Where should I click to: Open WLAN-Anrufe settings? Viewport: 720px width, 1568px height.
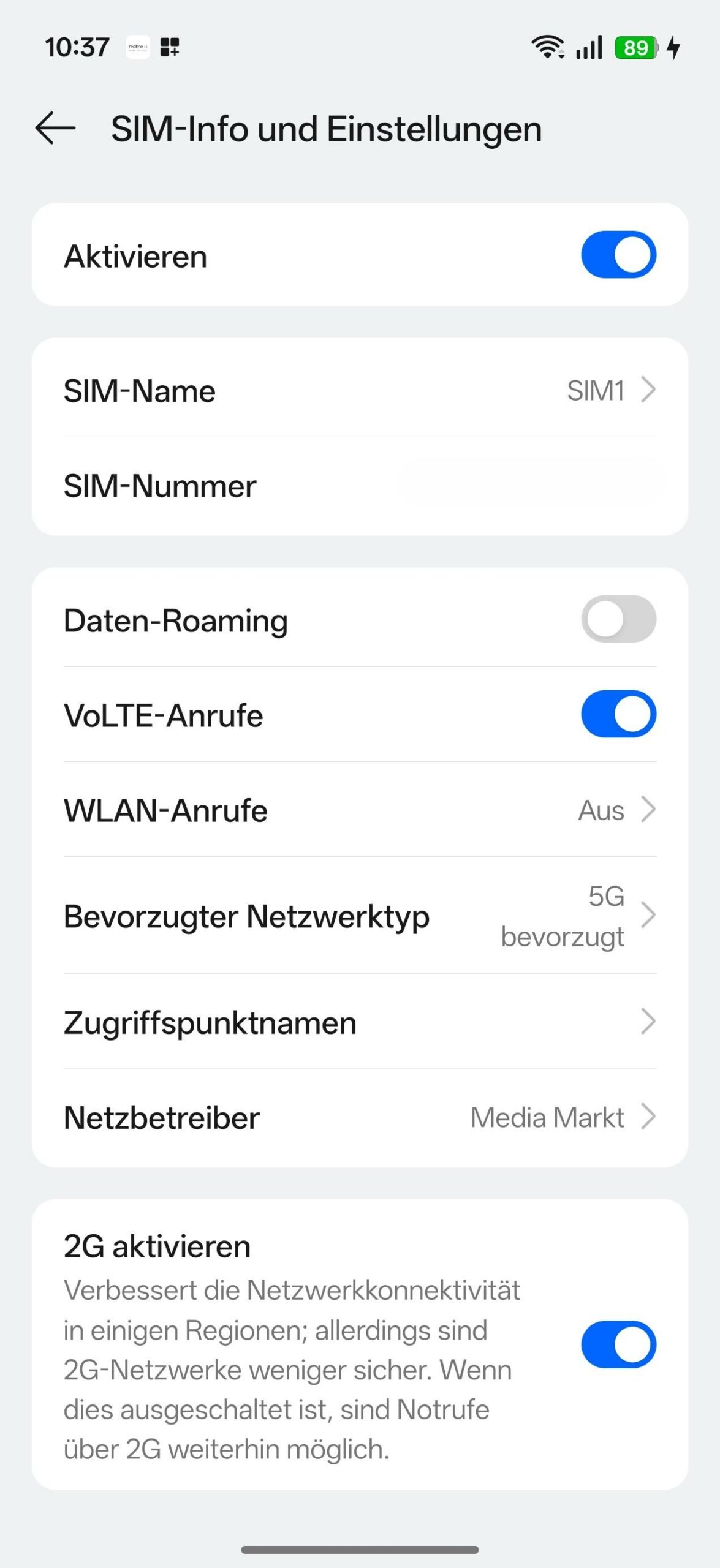click(360, 810)
